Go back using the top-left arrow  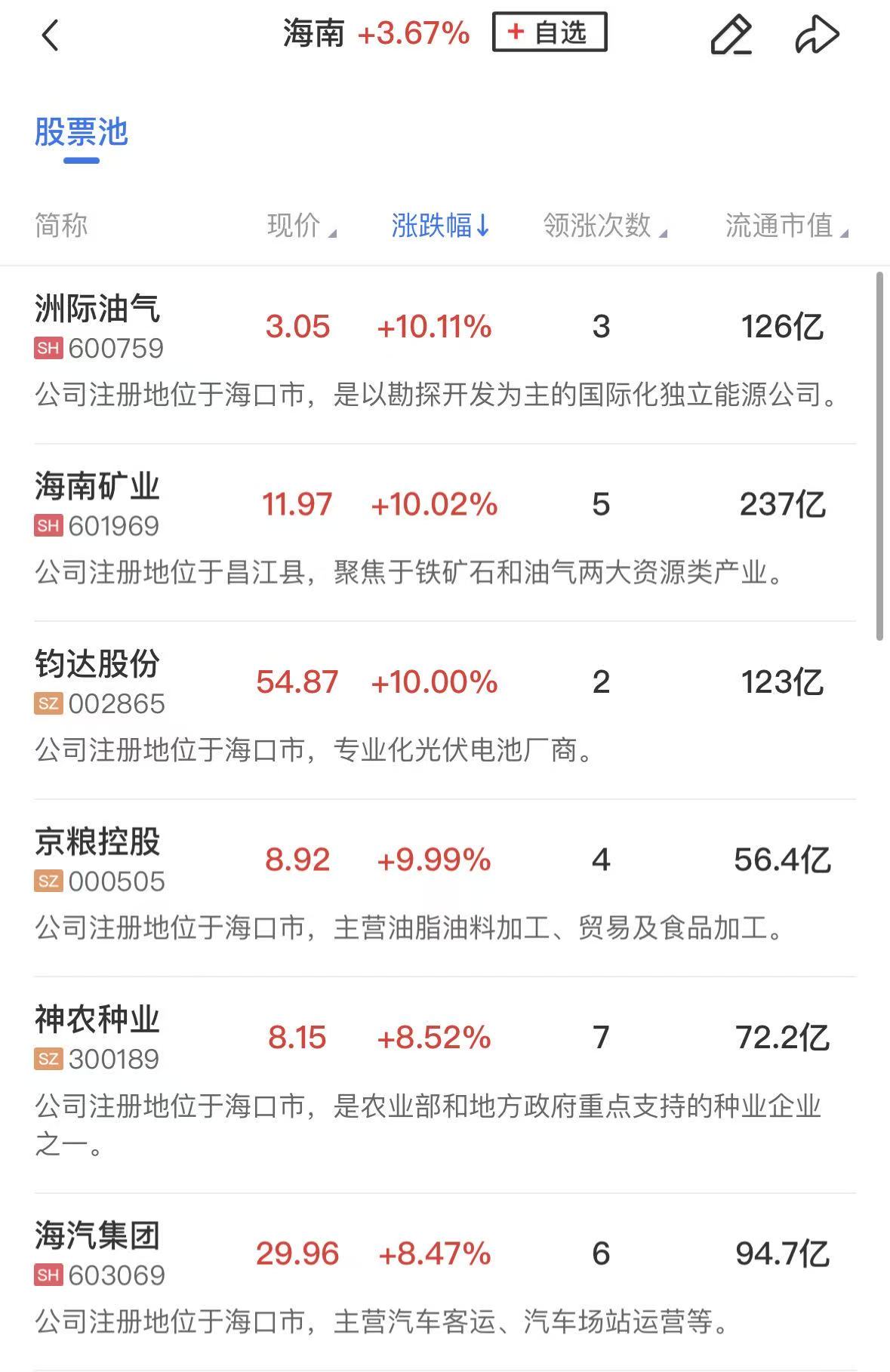tap(50, 35)
